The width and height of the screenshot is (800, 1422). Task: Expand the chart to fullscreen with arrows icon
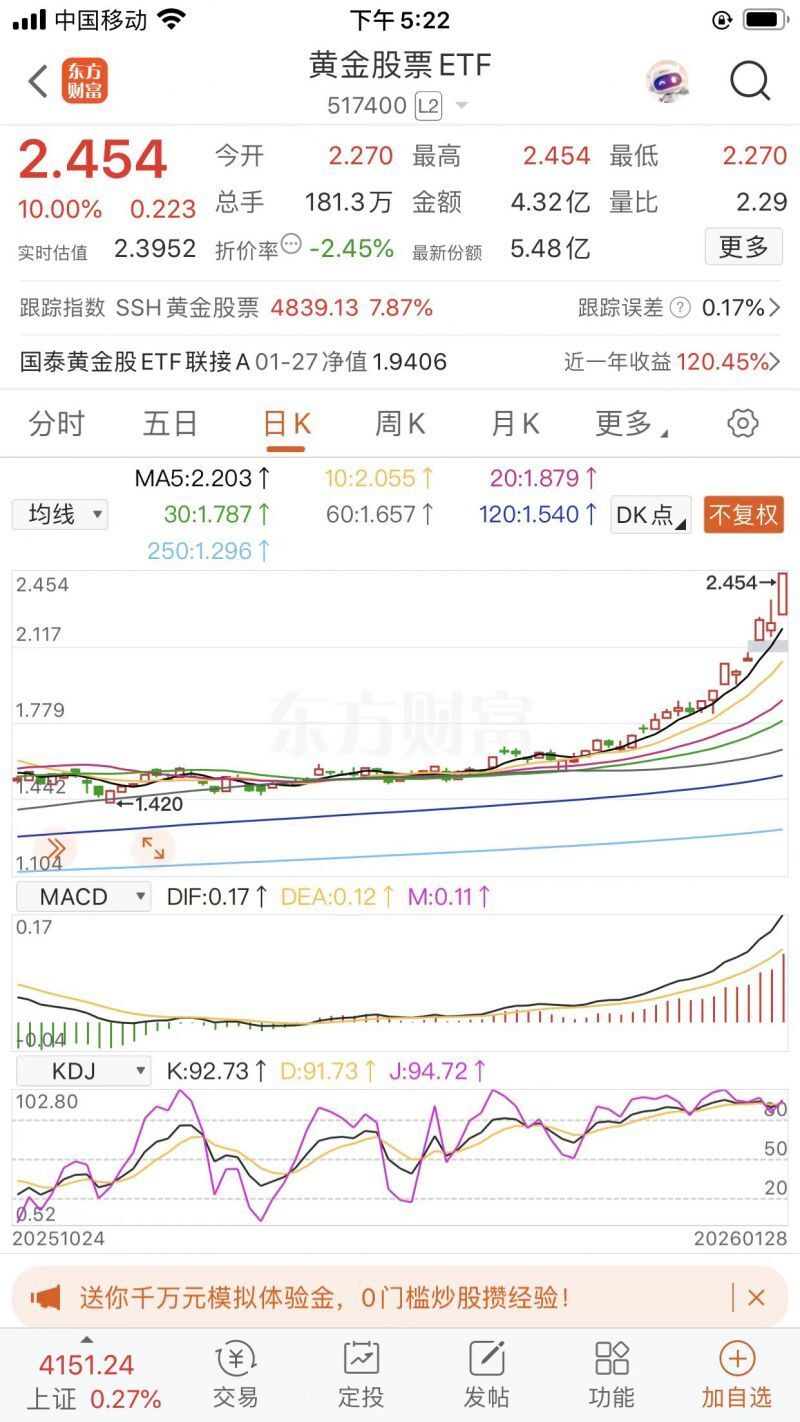click(152, 847)
